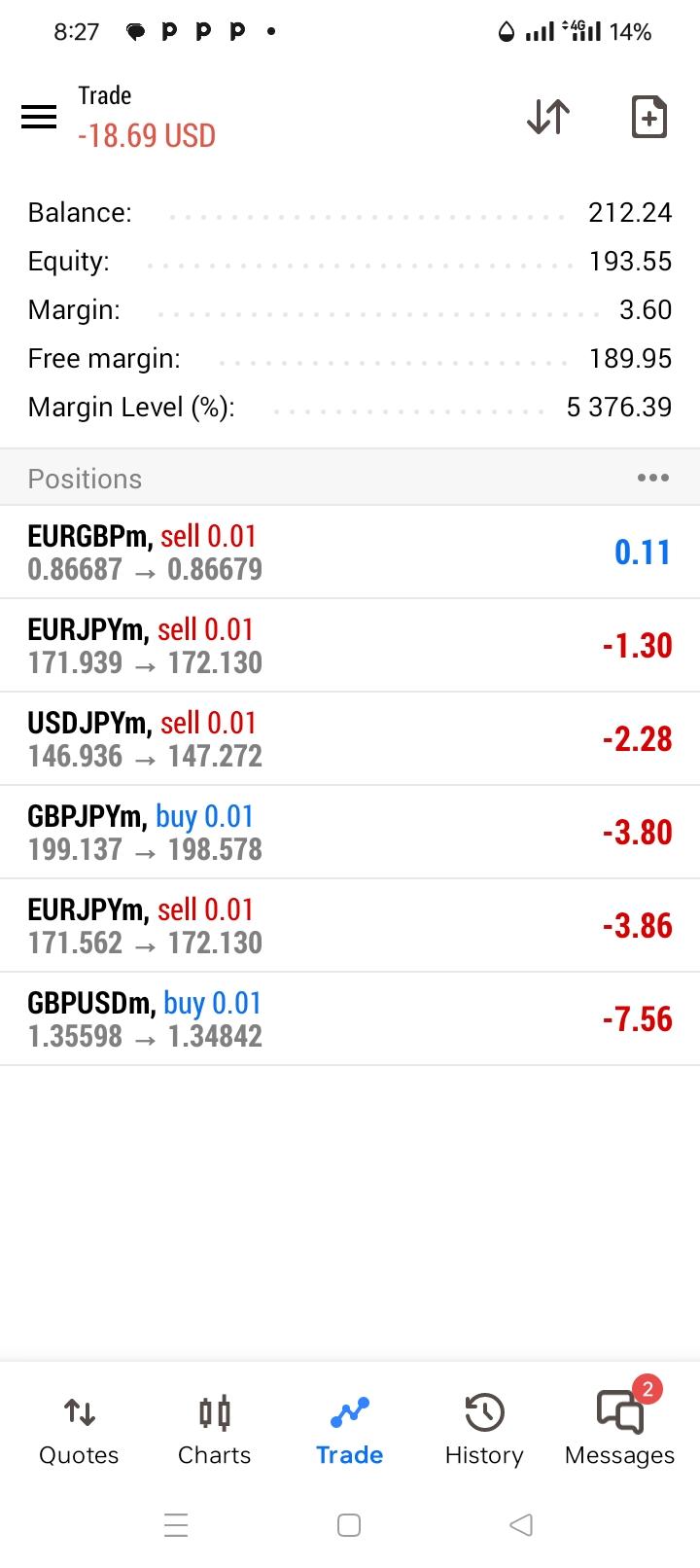Tap the sort positions arrows icon

(x=548, y=117)
